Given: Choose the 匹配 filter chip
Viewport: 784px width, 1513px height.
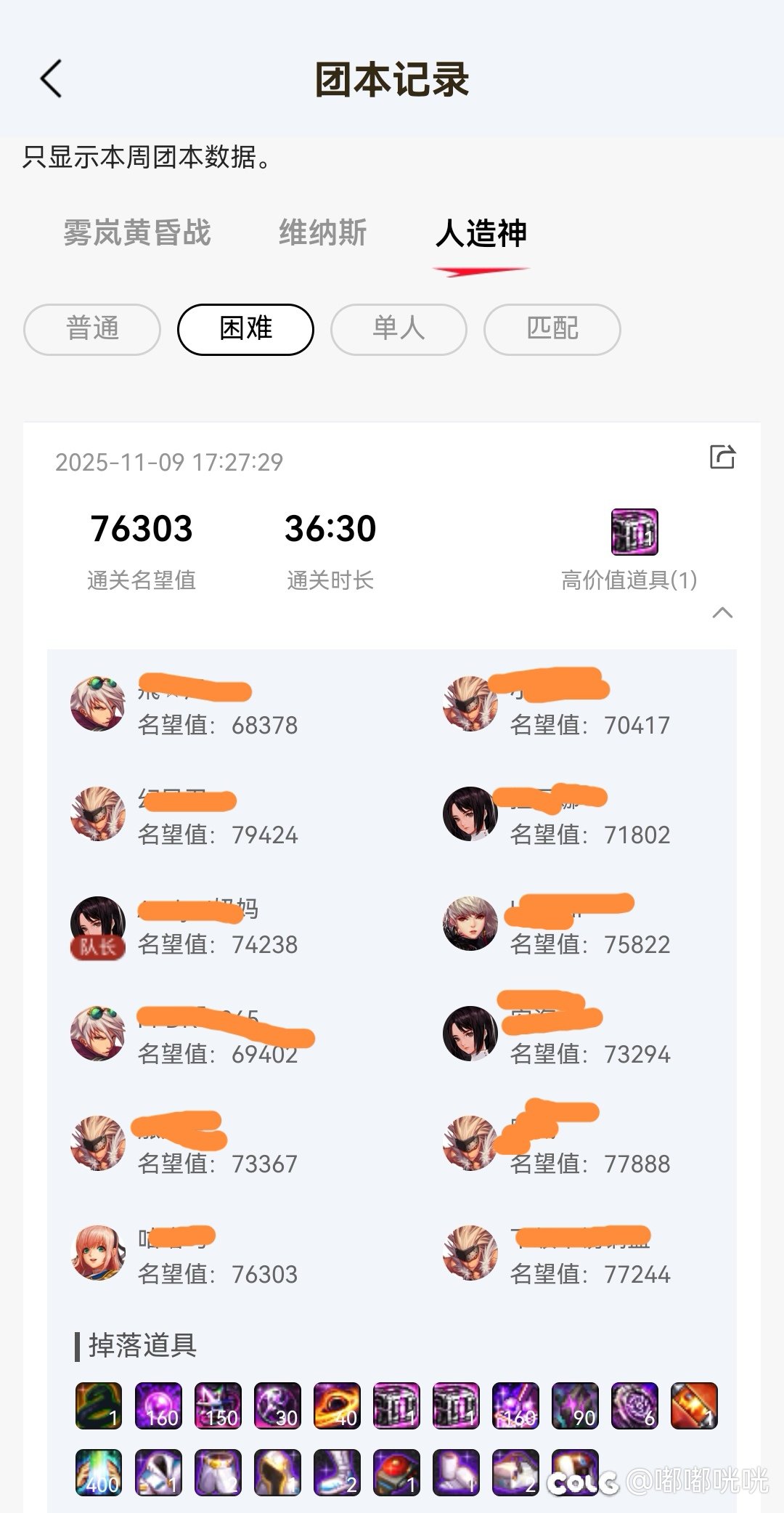Looking at the screenshot, I should pos(552,329).
